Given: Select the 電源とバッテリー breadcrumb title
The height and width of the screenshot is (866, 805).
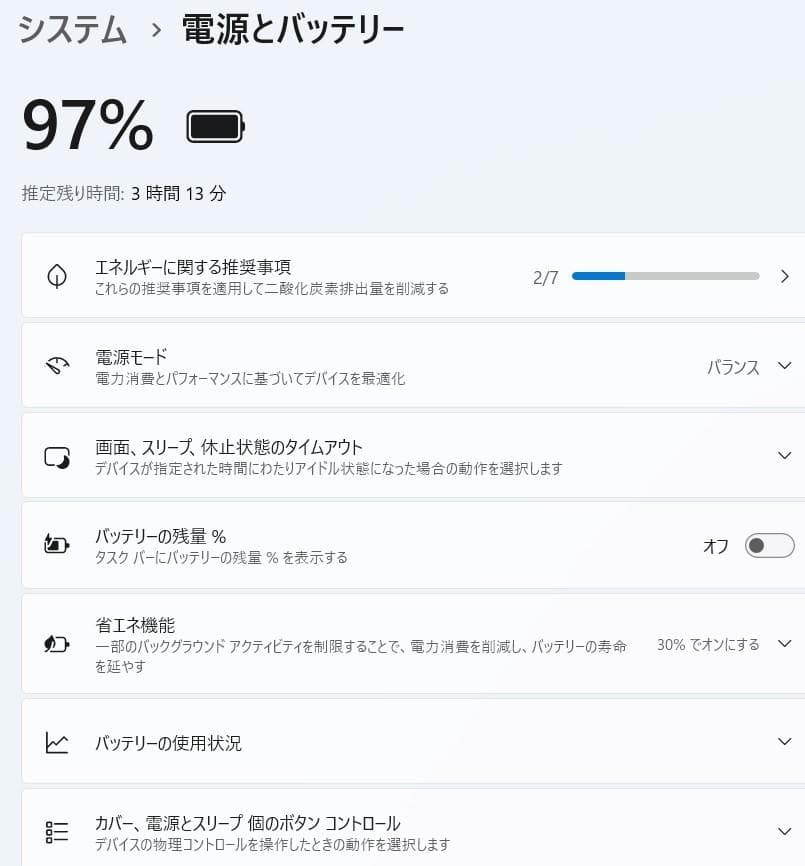Looking at the screenshot, I should click(291, 29).
